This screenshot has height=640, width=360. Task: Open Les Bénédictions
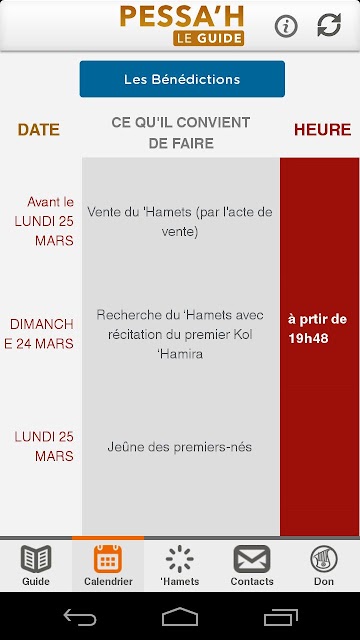coord(182,79)
